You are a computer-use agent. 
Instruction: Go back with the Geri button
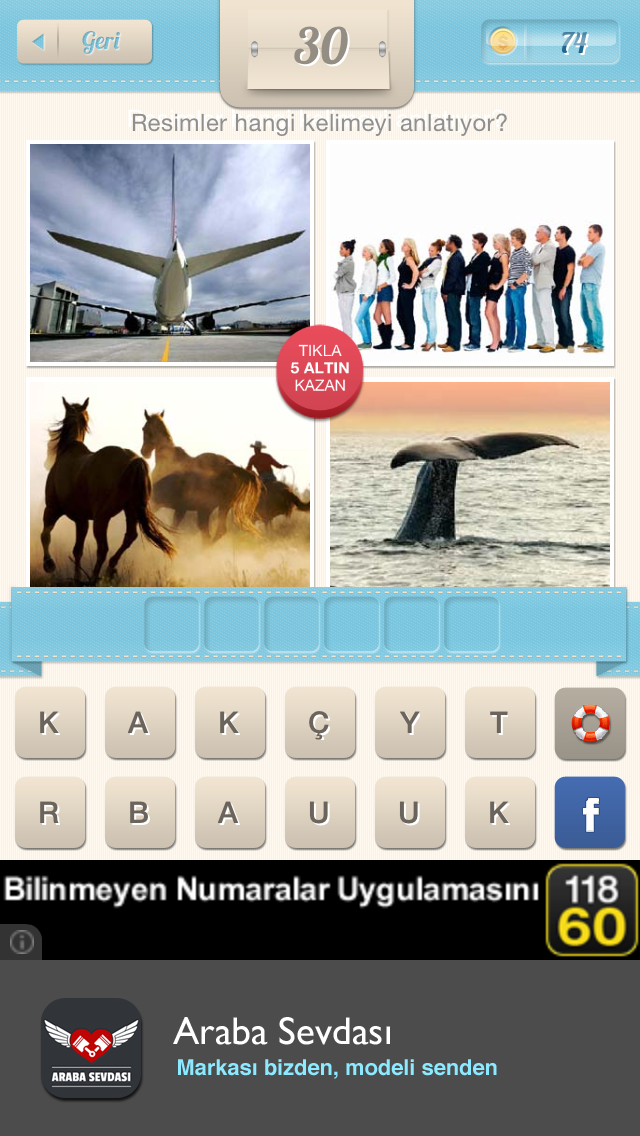85,41
